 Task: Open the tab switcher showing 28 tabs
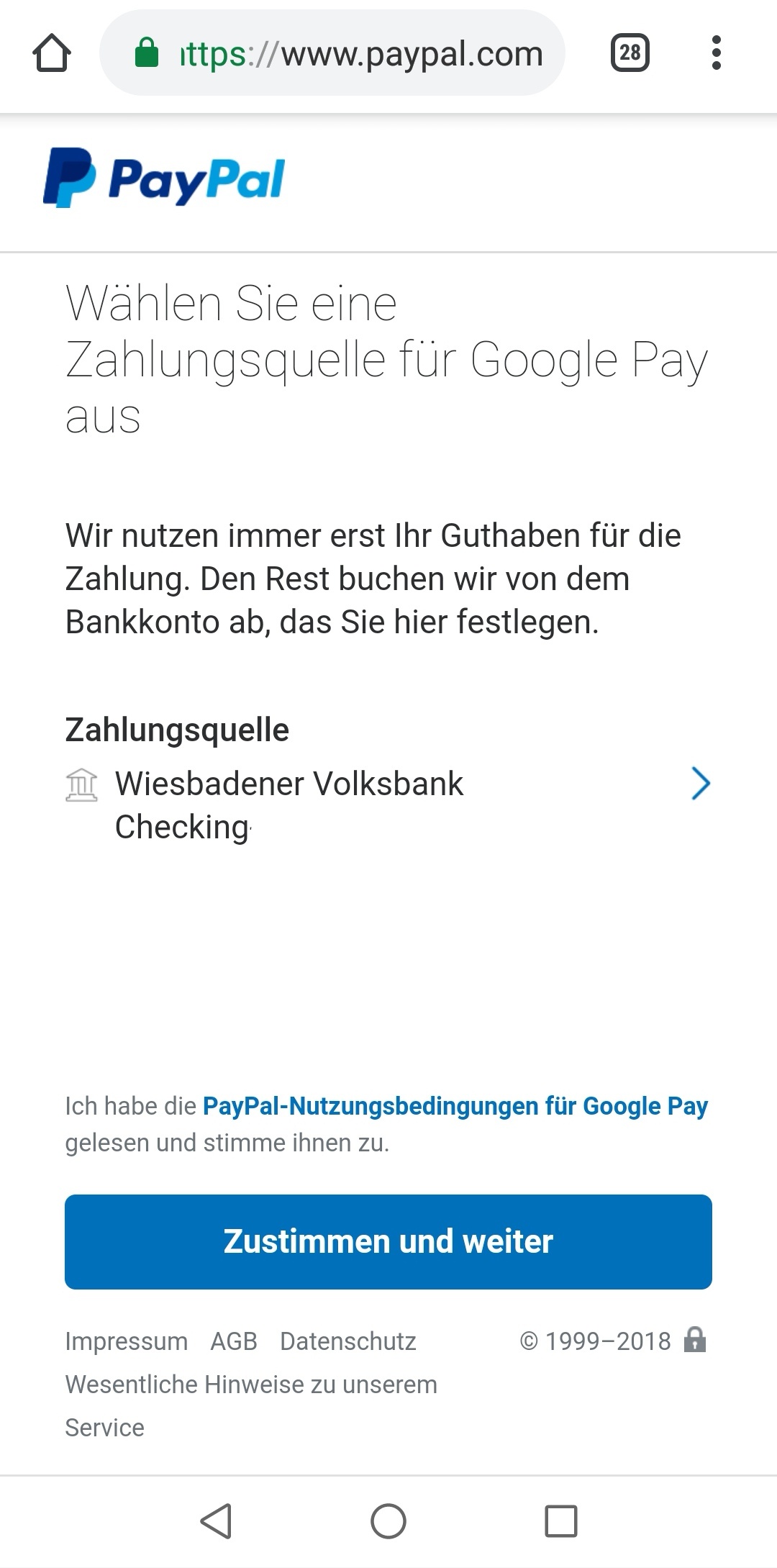(x=630, y=53)
